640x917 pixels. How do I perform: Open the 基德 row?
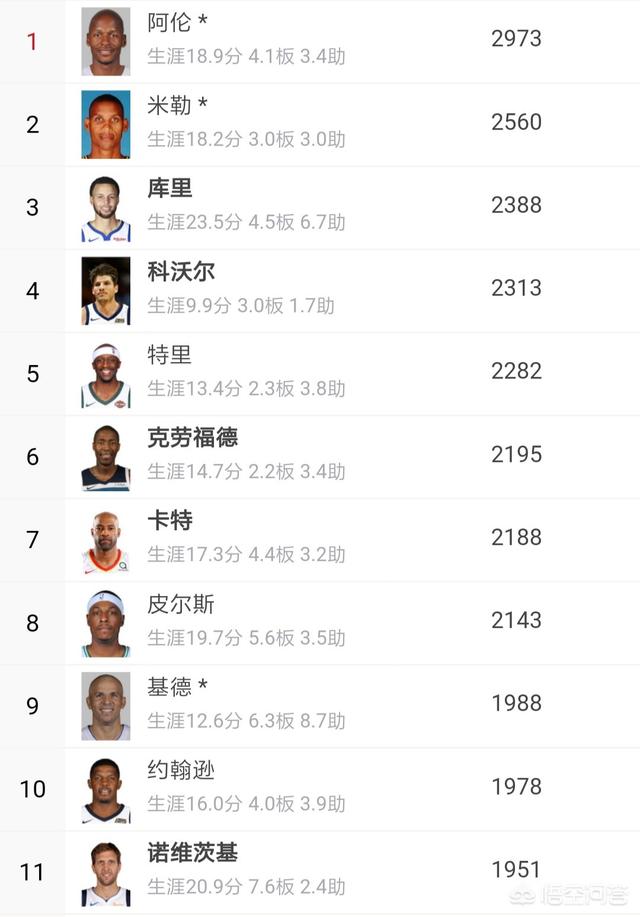[300, 704]
